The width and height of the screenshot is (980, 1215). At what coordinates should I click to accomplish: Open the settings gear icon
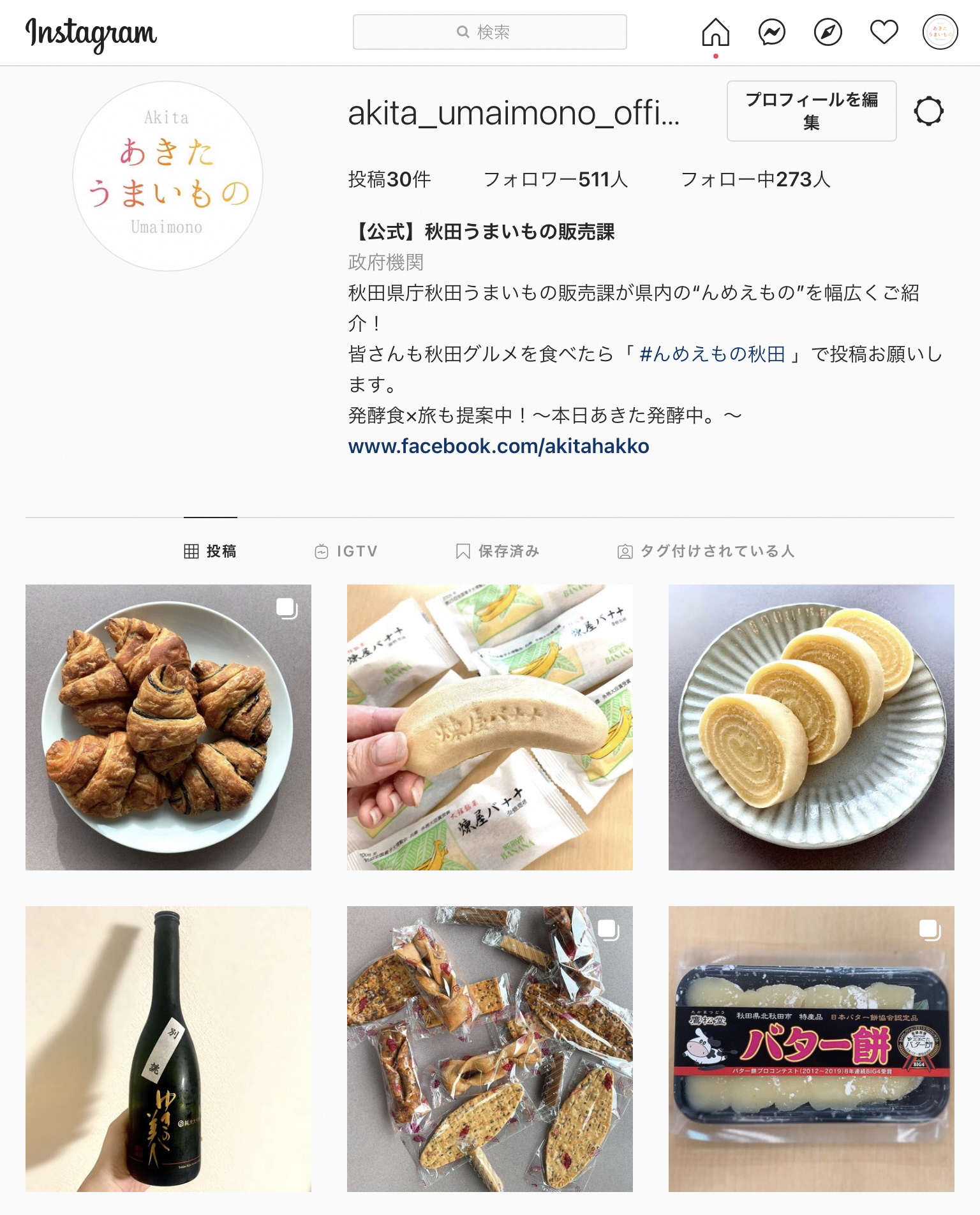coord(928,112)
